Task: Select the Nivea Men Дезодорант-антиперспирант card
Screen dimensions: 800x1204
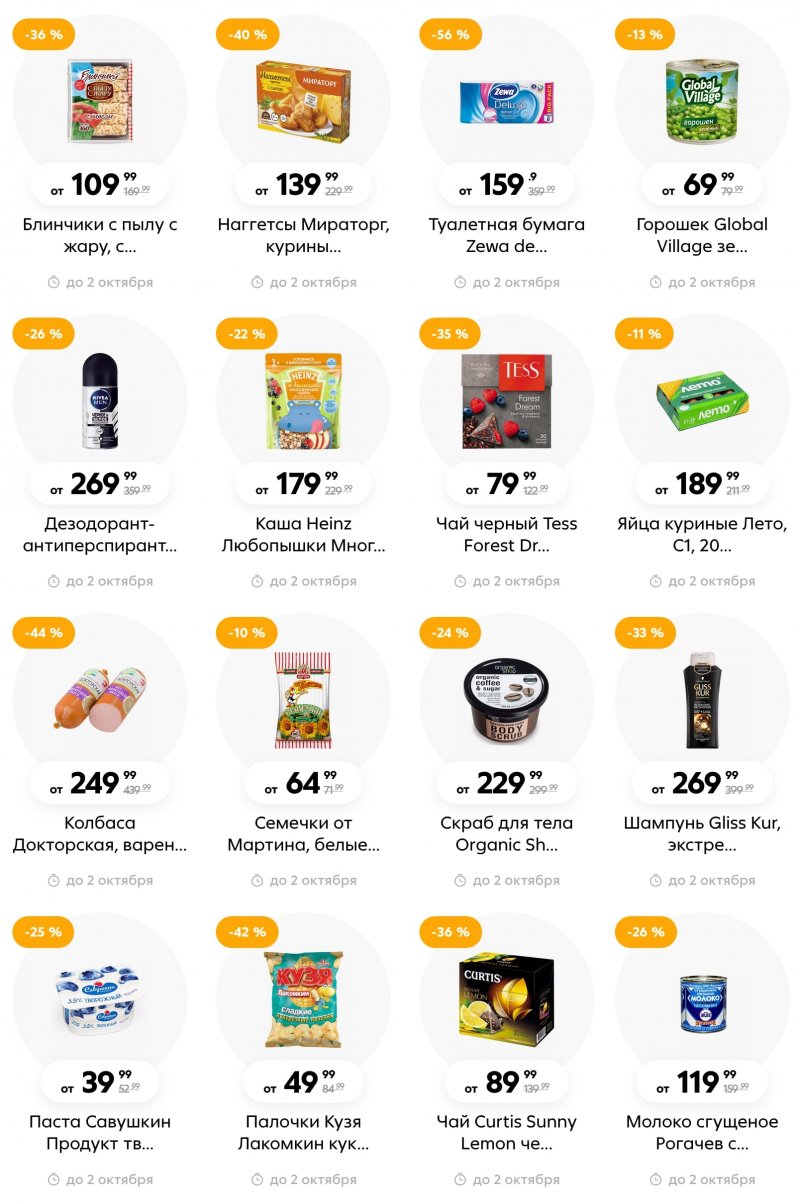Action: 100,400
